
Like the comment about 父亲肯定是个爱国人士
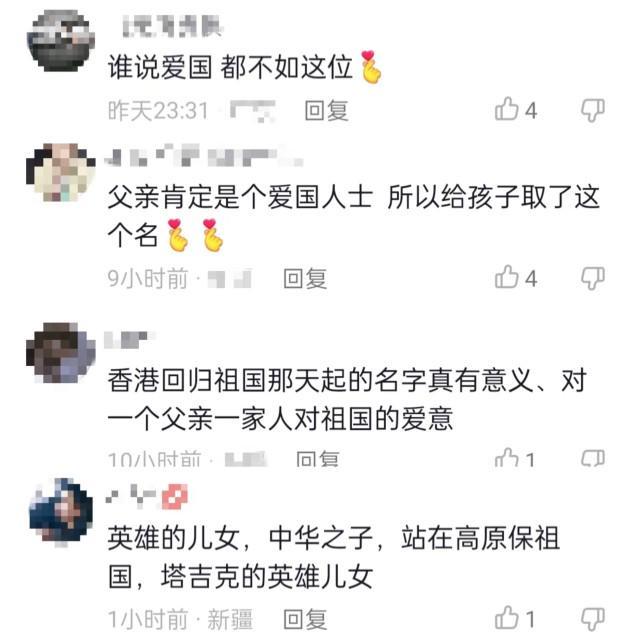click(509, 278)
